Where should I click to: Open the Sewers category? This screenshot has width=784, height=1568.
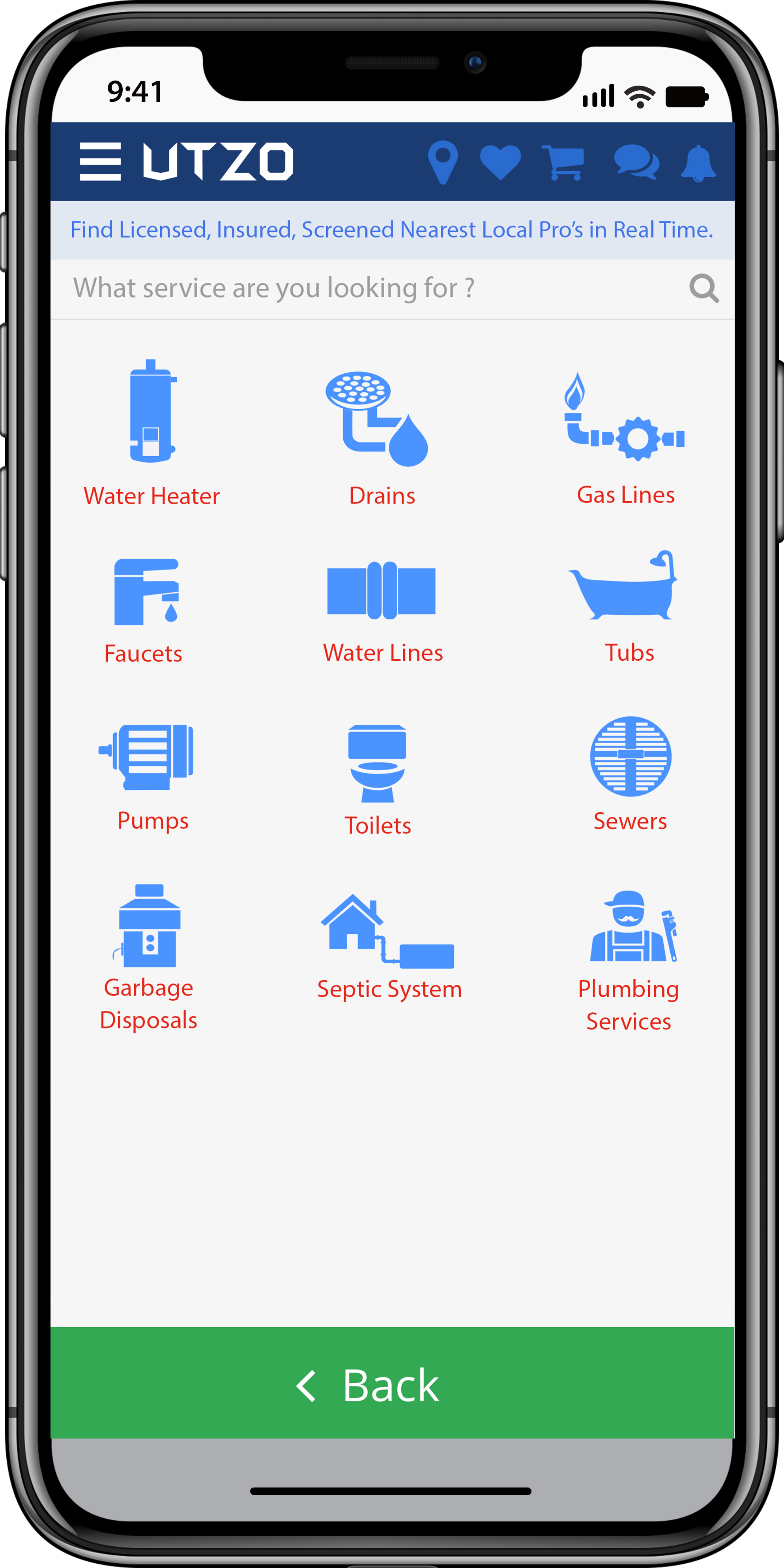(x=631, y=773)
